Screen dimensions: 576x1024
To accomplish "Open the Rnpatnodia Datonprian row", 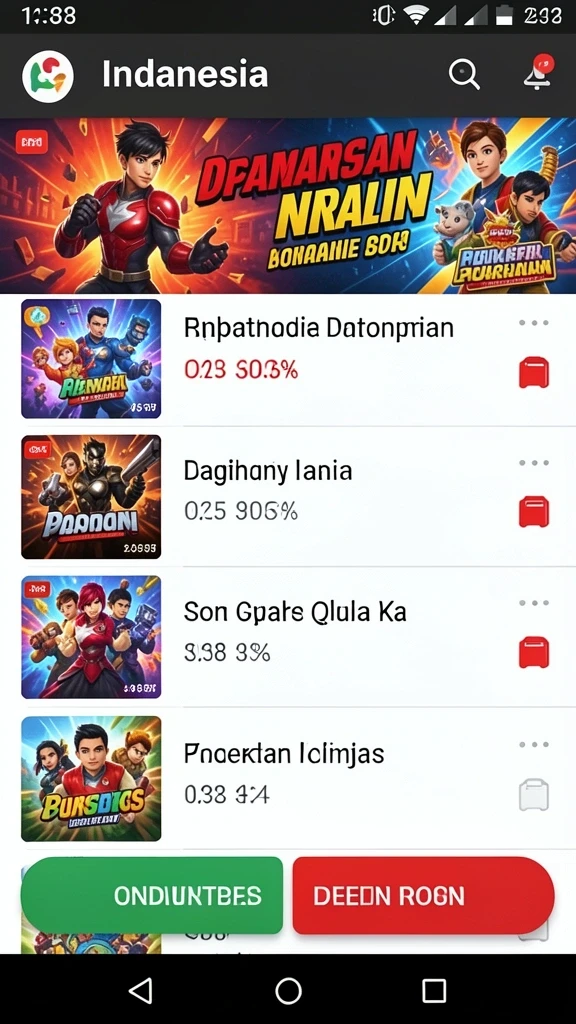I will [288, 359].
